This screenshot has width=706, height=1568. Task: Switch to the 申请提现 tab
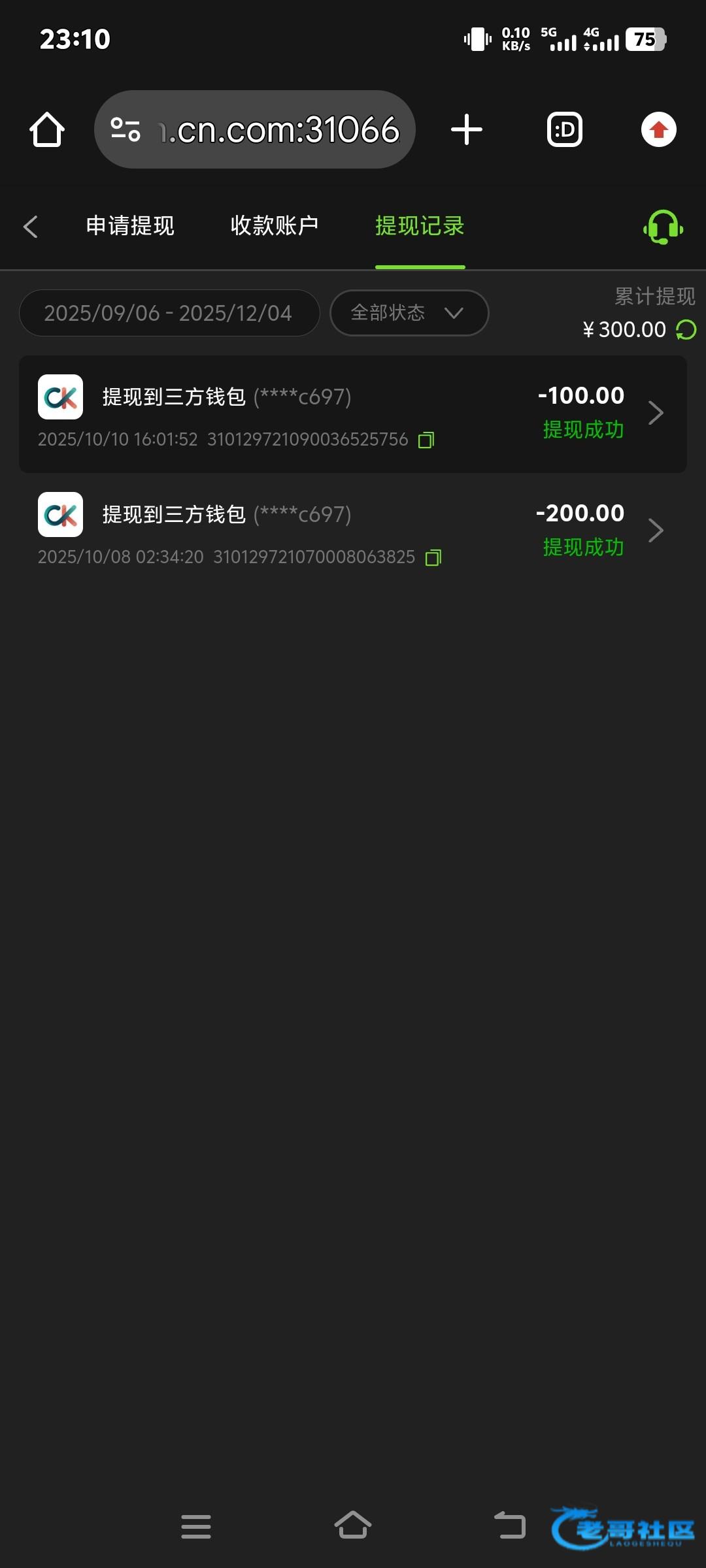tap(130, 226)
